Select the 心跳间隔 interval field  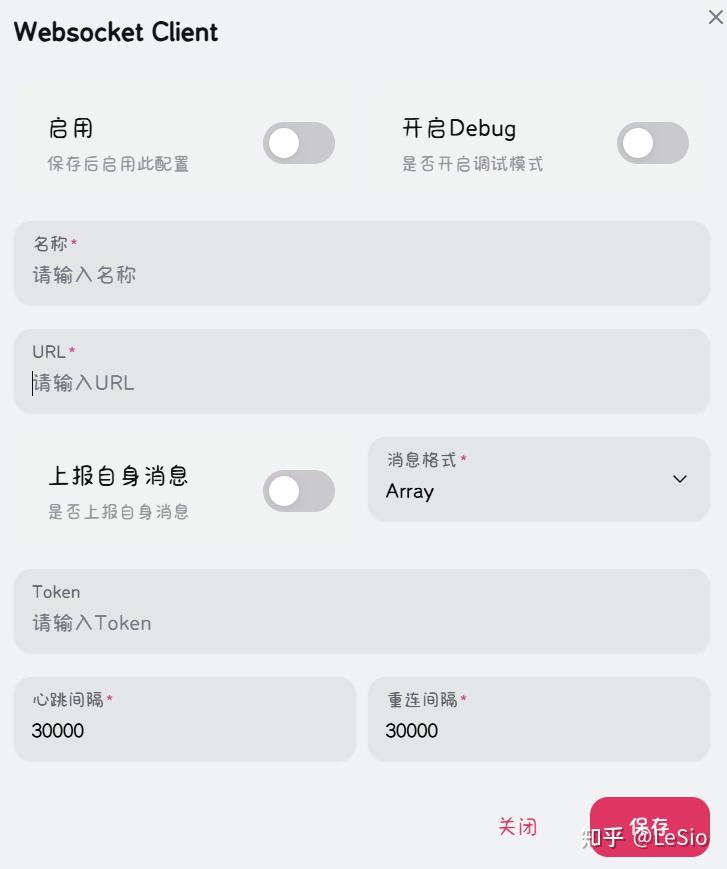[x=184, y=730]
